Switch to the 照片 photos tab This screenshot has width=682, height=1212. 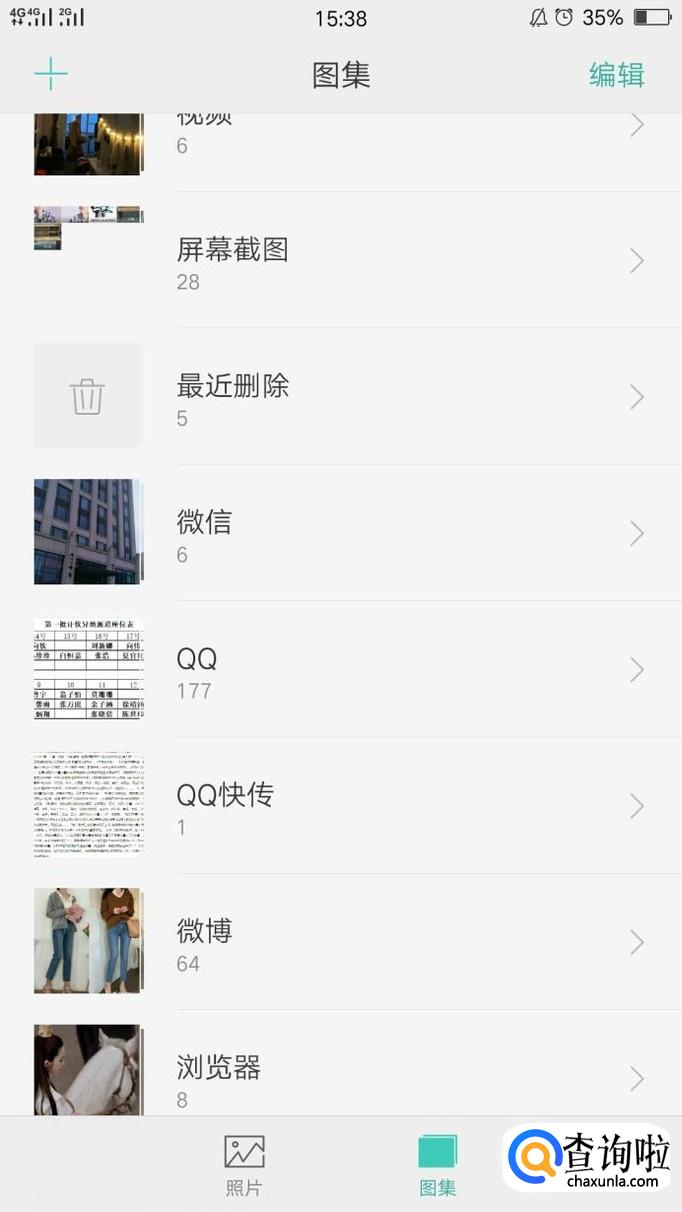(x=244, y=1166)
